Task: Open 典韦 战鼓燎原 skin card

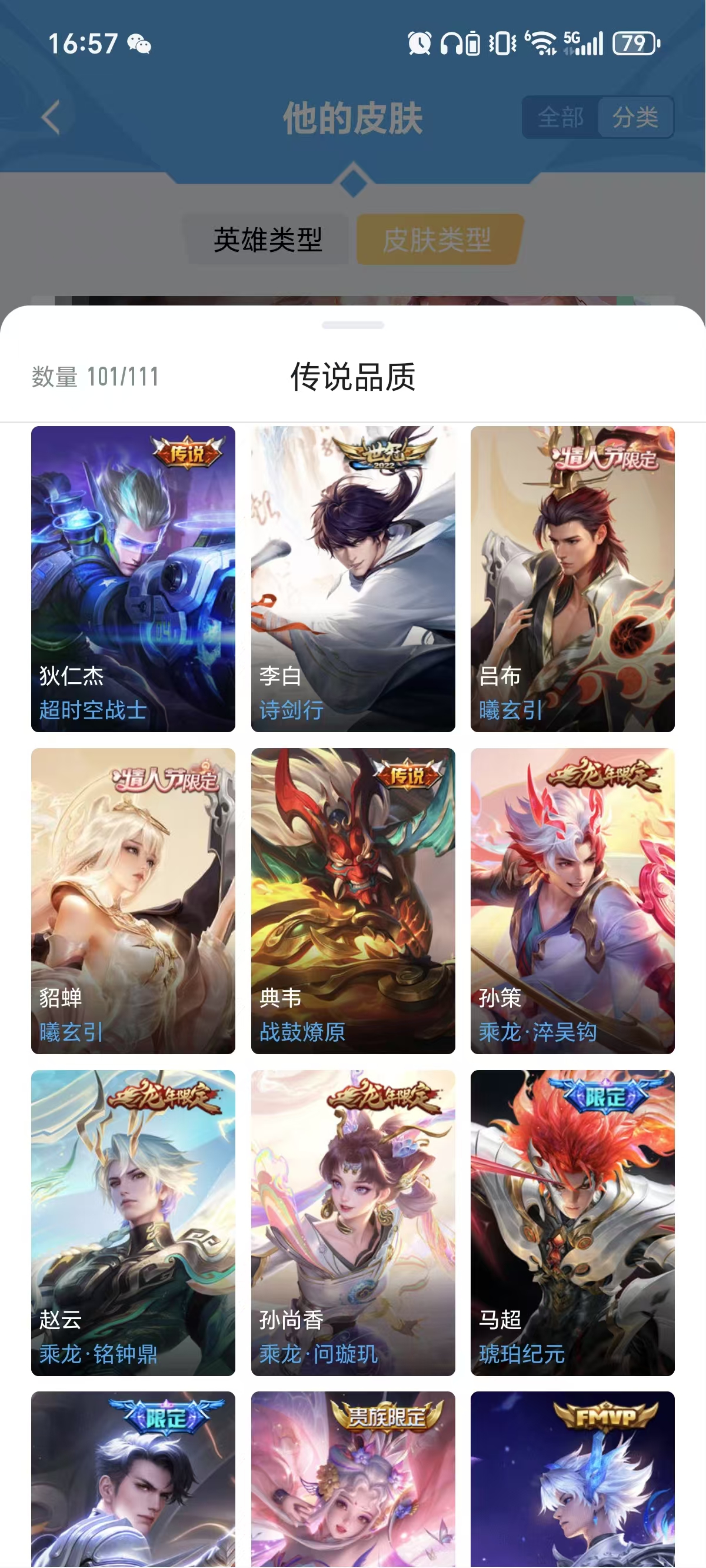Action: [x=353, y=901]
